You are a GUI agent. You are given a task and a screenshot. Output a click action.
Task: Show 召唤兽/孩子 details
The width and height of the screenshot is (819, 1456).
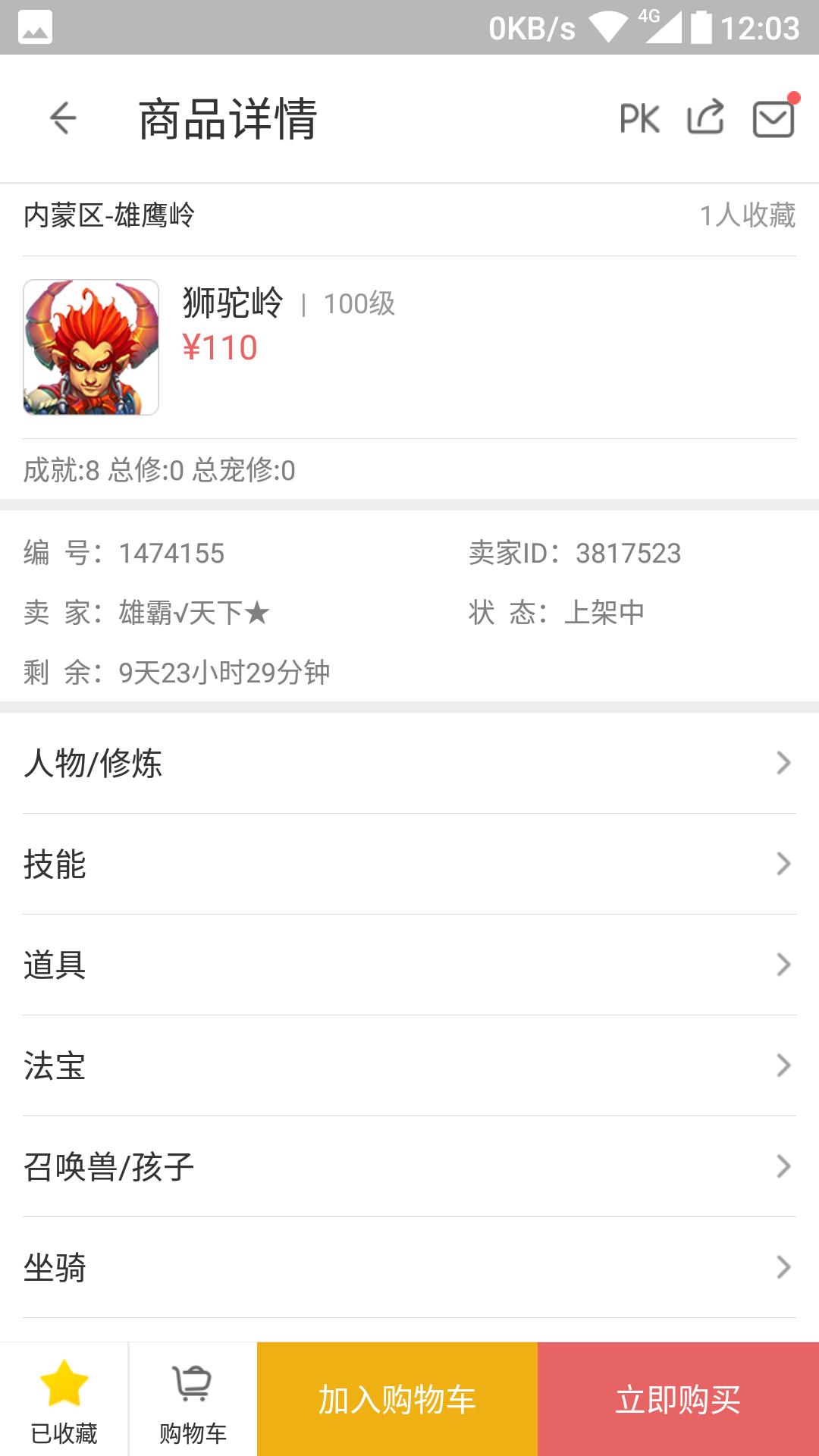[409, 1166]
